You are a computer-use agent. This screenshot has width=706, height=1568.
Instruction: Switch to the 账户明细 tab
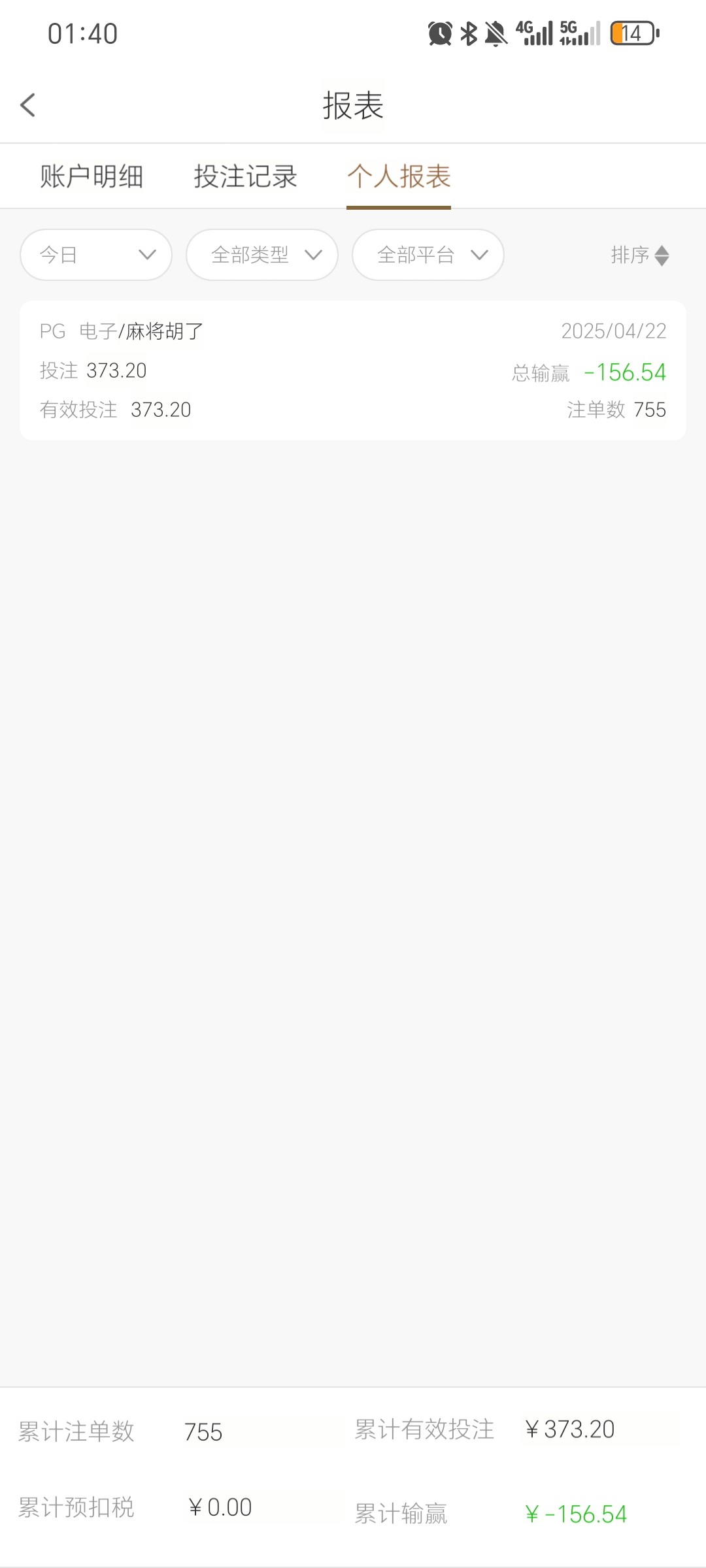click(x=92, y=176)
